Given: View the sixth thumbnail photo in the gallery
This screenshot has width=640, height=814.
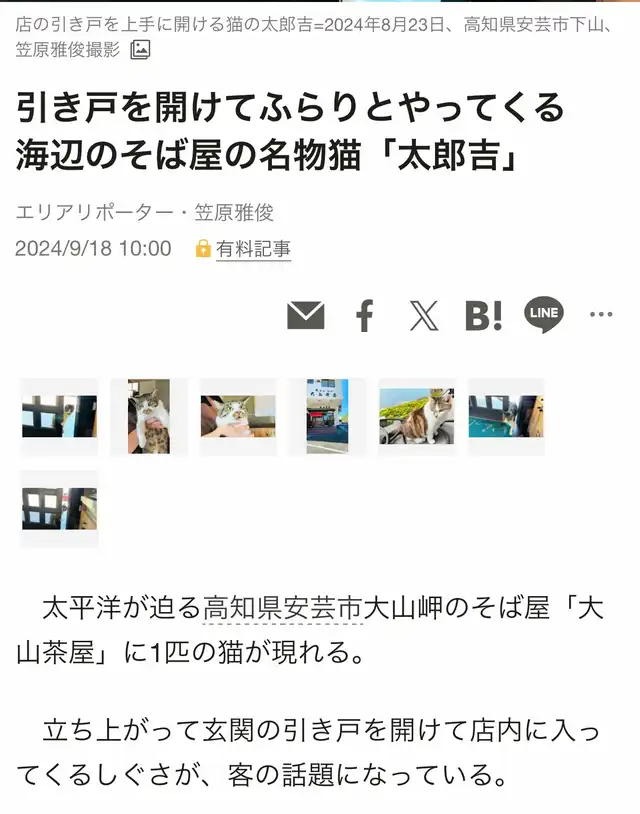Looking at the screenshot, I should click(x=505, y=416).
